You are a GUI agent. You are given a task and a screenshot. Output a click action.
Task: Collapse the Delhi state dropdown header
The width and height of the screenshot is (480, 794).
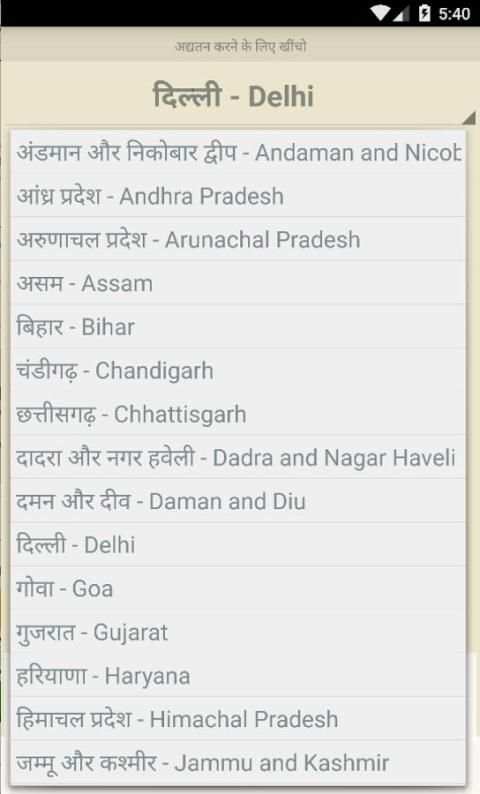(240, 95)
